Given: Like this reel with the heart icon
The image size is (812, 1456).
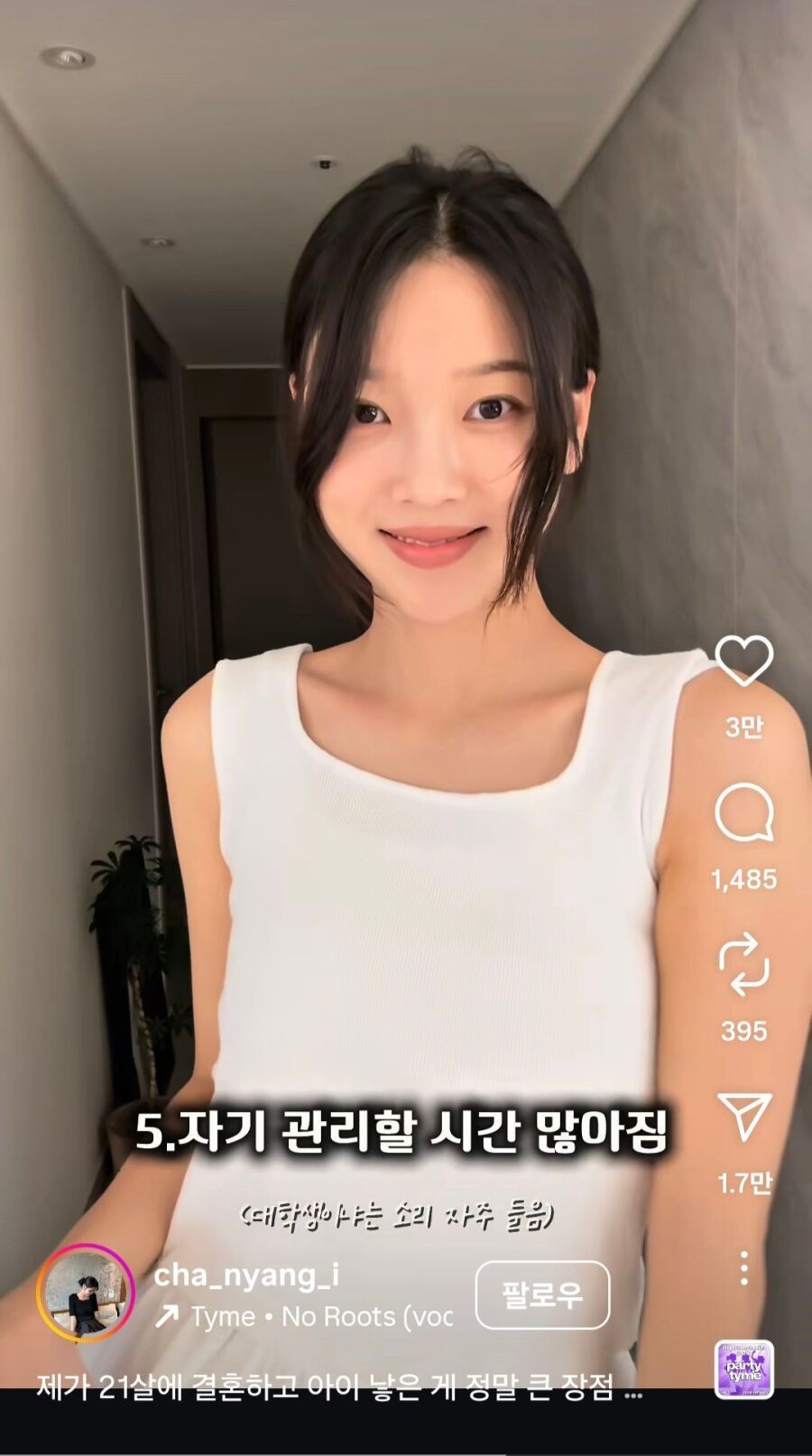Looking at the screenshot, I should click(x=743, y=661).
